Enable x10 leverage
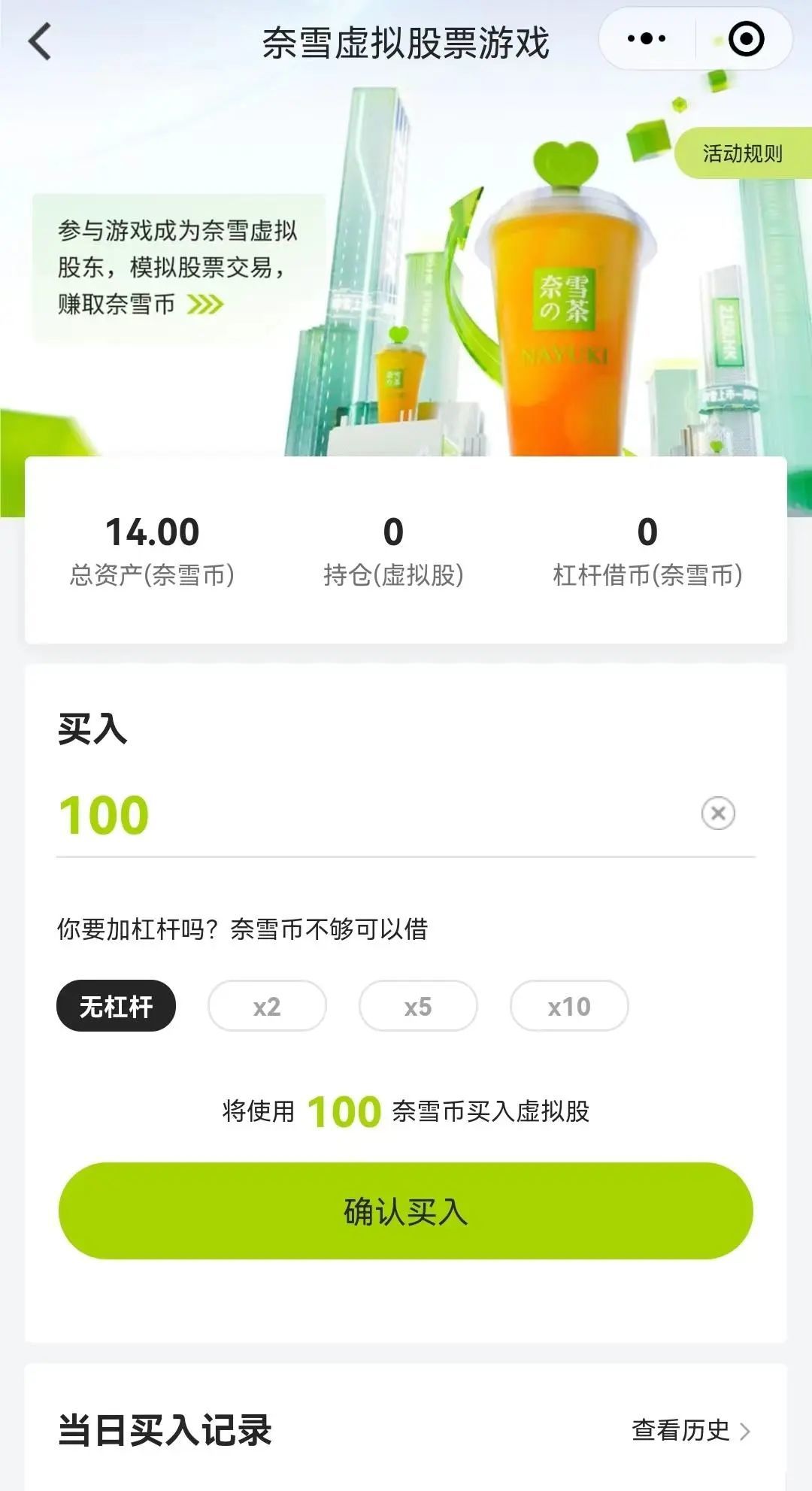812x1491 pixels. pos(569,1005)
